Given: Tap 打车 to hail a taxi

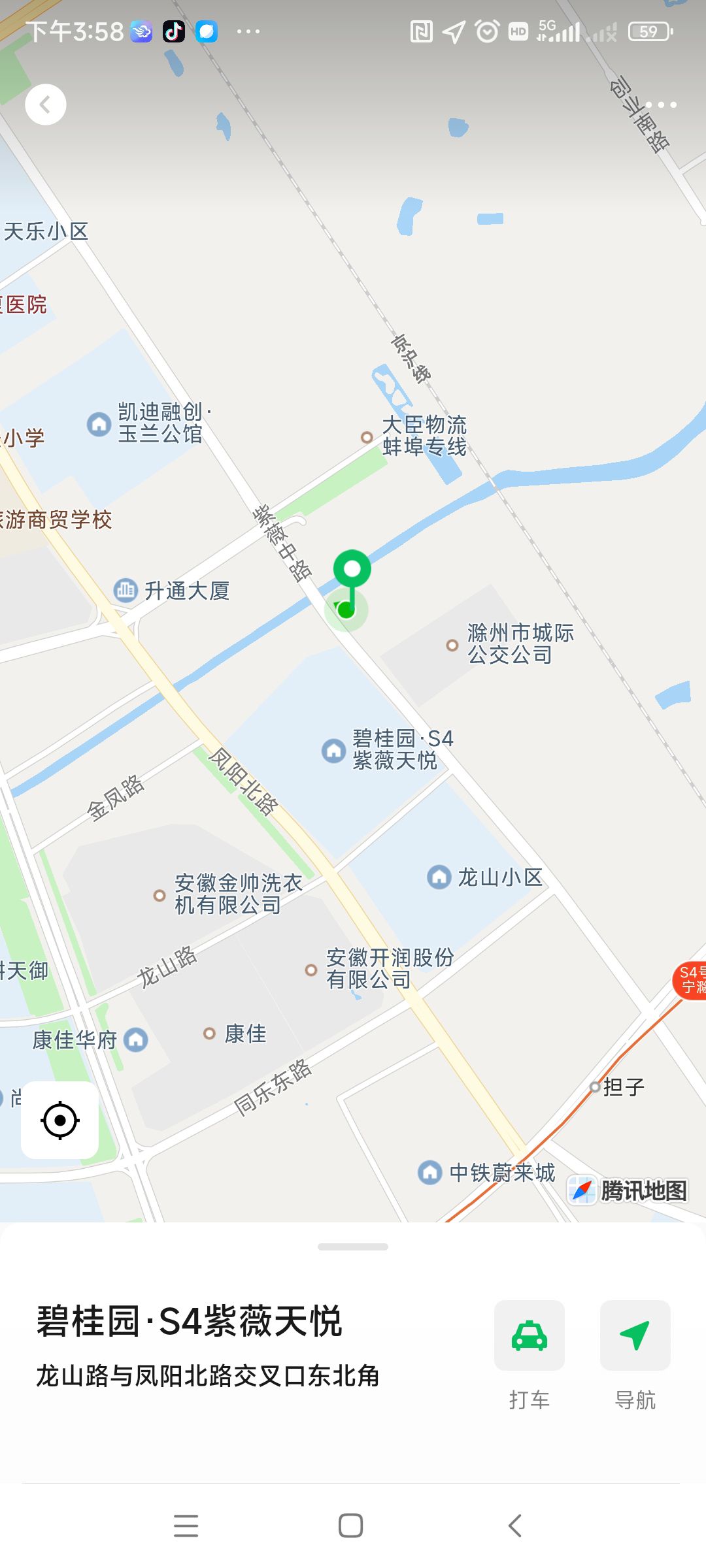Looking at the screenshot, I should (x=529, y=1335).
